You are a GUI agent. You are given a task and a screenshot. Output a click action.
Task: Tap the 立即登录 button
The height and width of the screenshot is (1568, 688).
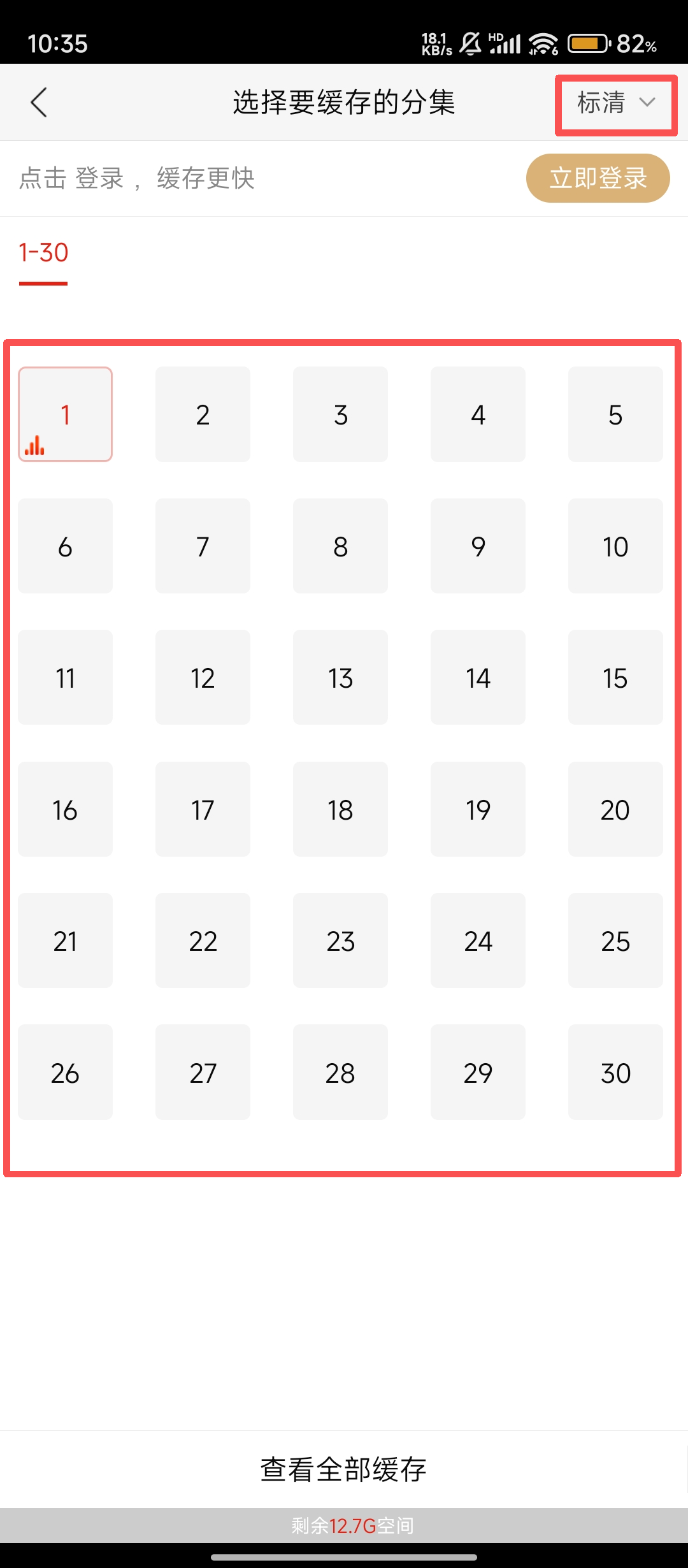pos(598,178)
